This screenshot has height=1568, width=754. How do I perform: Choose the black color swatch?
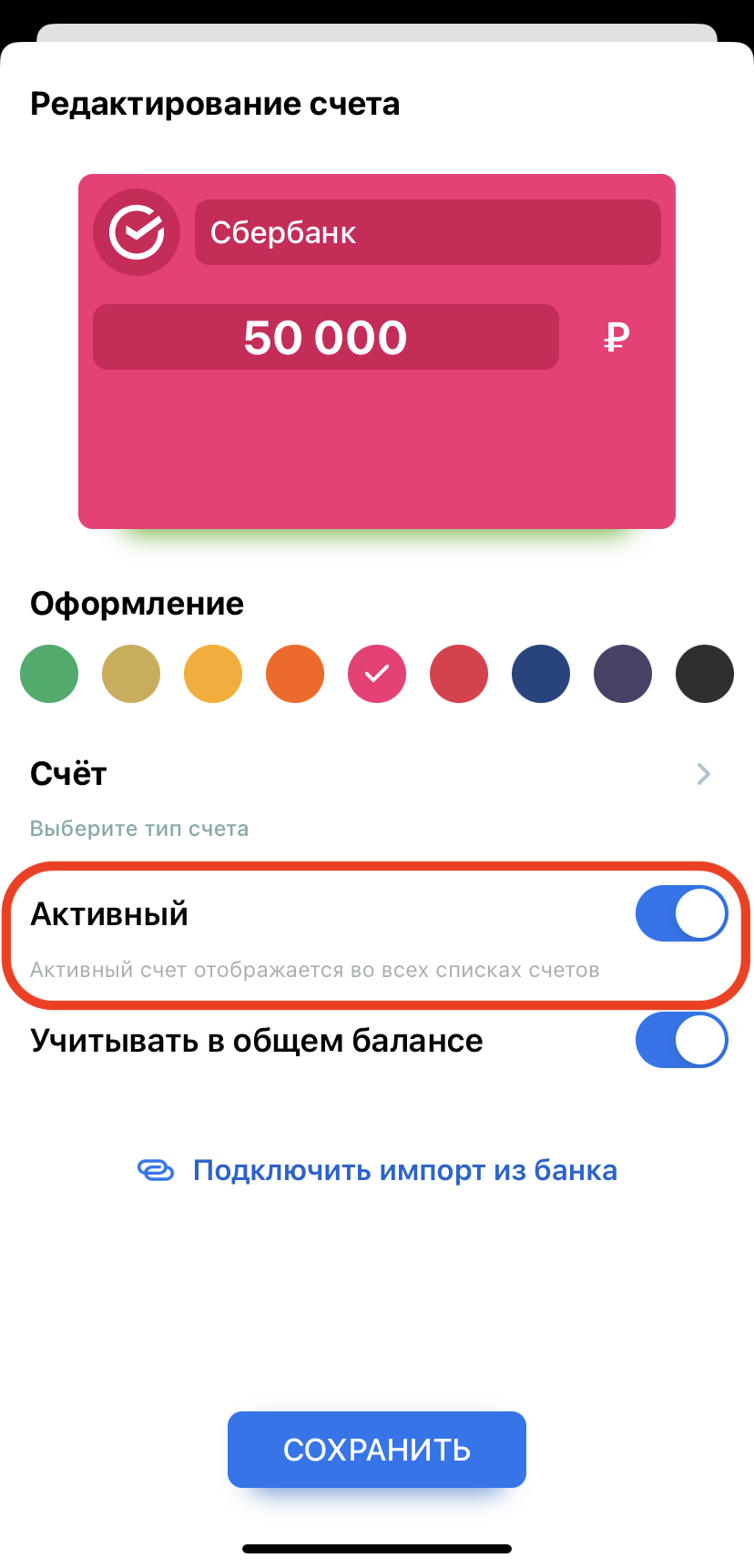pos(705,674)
